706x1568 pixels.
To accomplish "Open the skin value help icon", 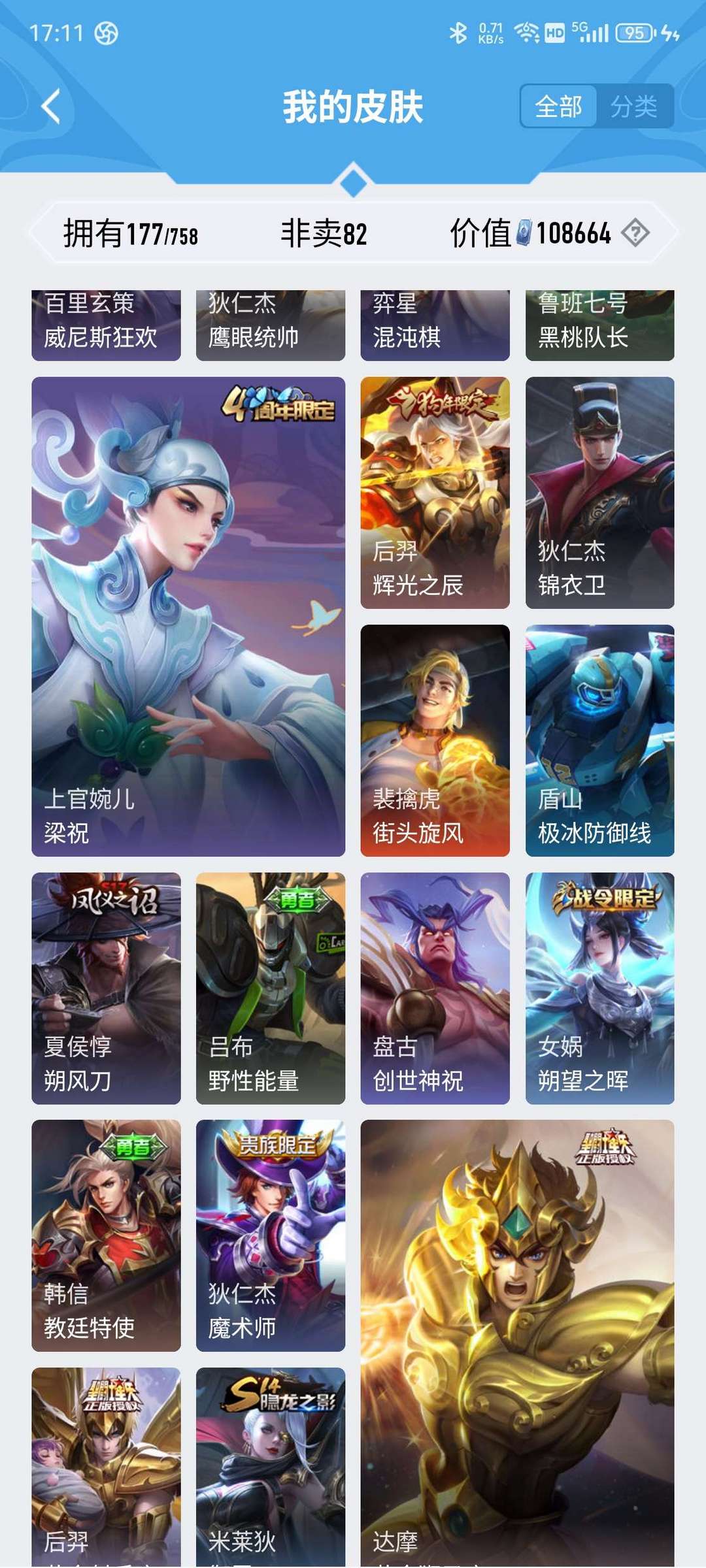I will tap(635, 233).
